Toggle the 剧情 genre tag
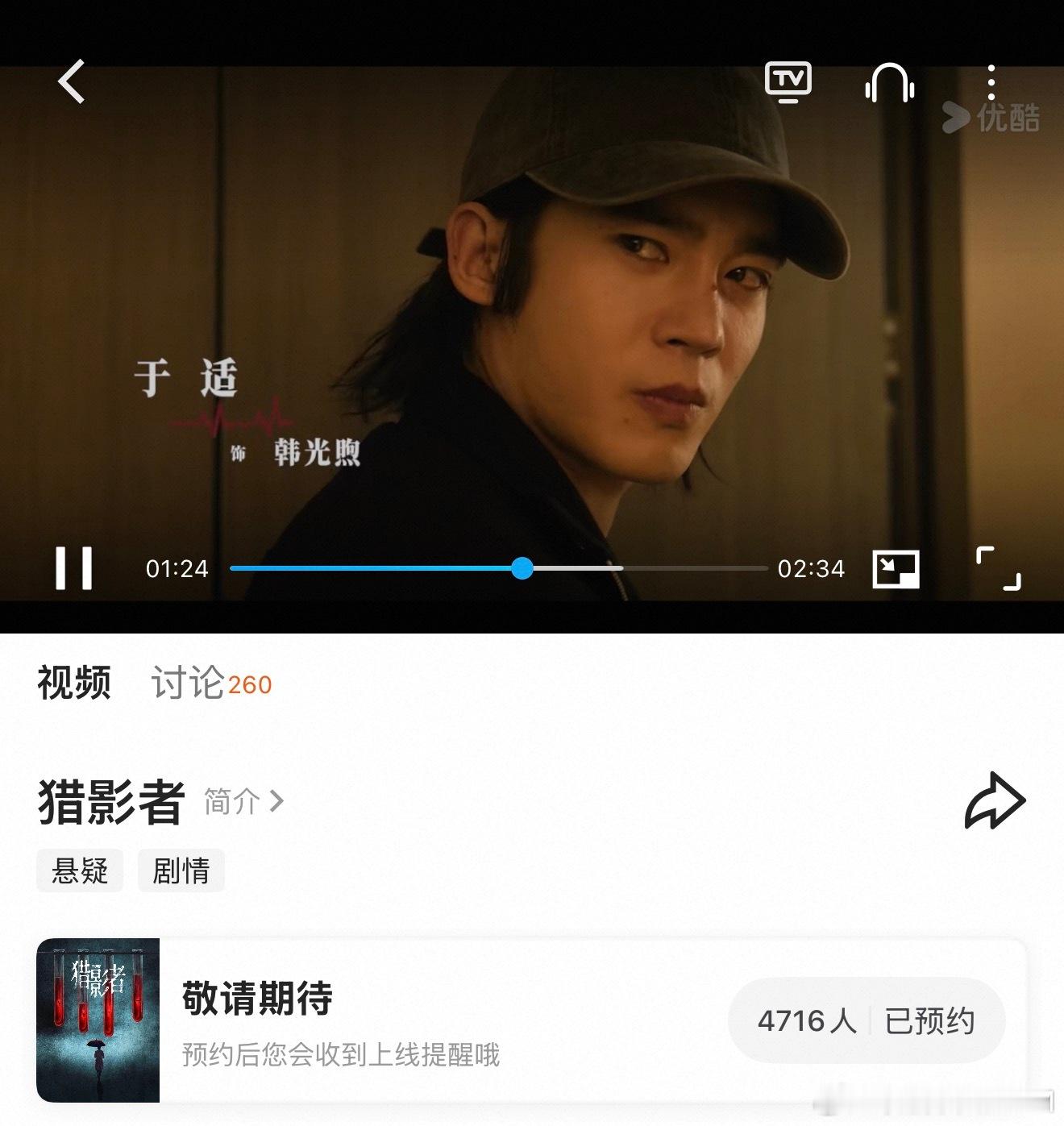Viewport: 1064px width, 1126px height. coord(181,870)
